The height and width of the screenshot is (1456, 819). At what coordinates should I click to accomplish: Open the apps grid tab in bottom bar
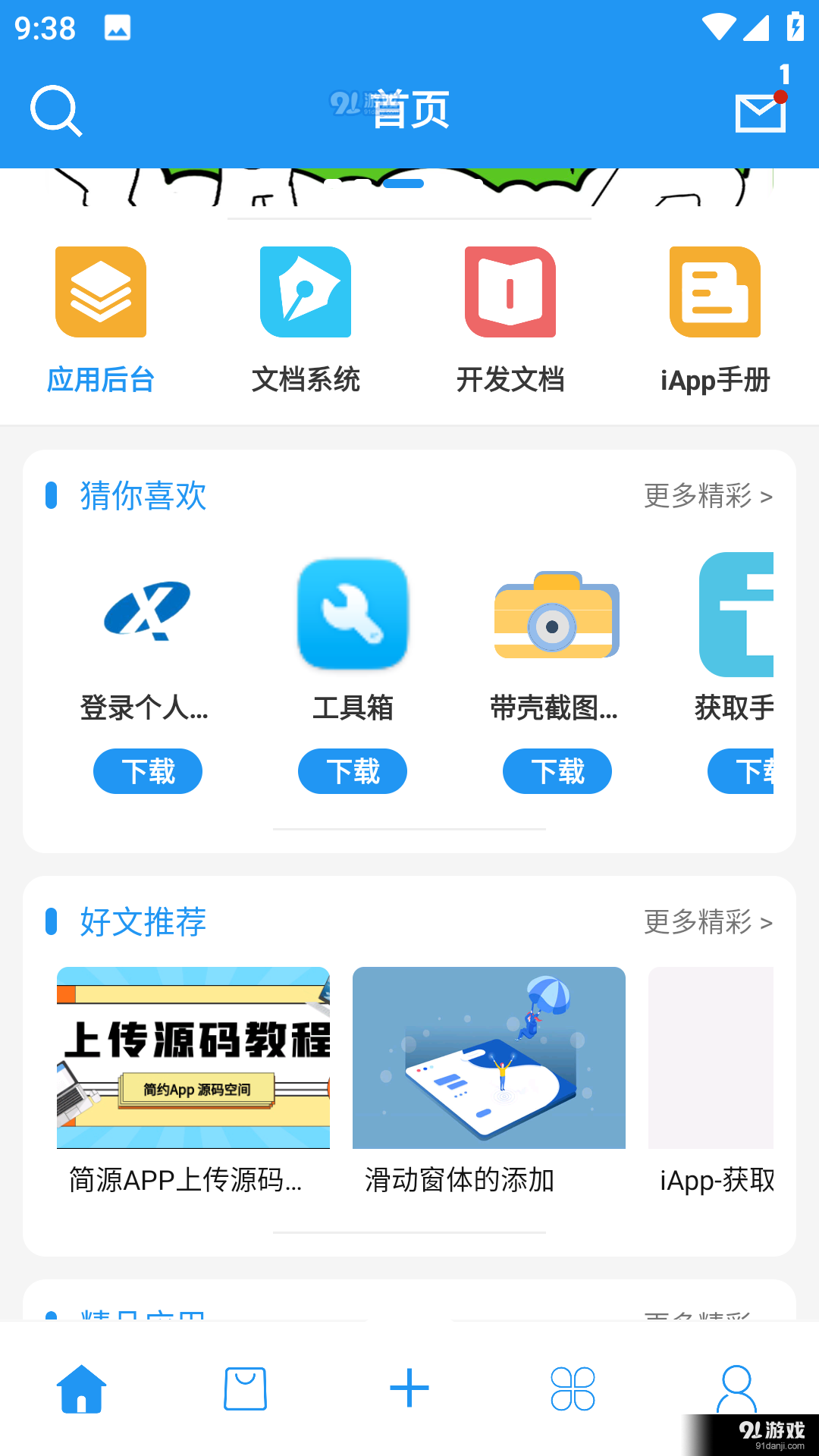point(573,1388)
